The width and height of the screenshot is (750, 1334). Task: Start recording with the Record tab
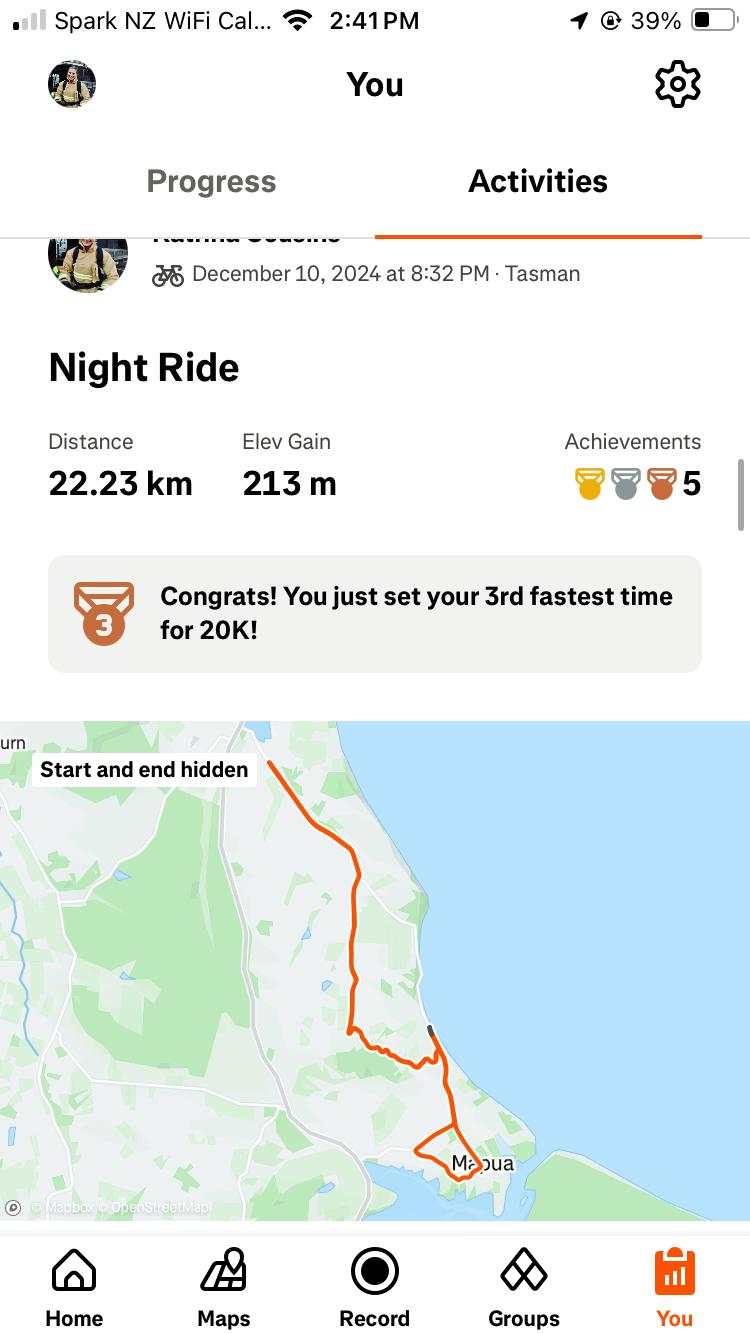pos(375,1288)
